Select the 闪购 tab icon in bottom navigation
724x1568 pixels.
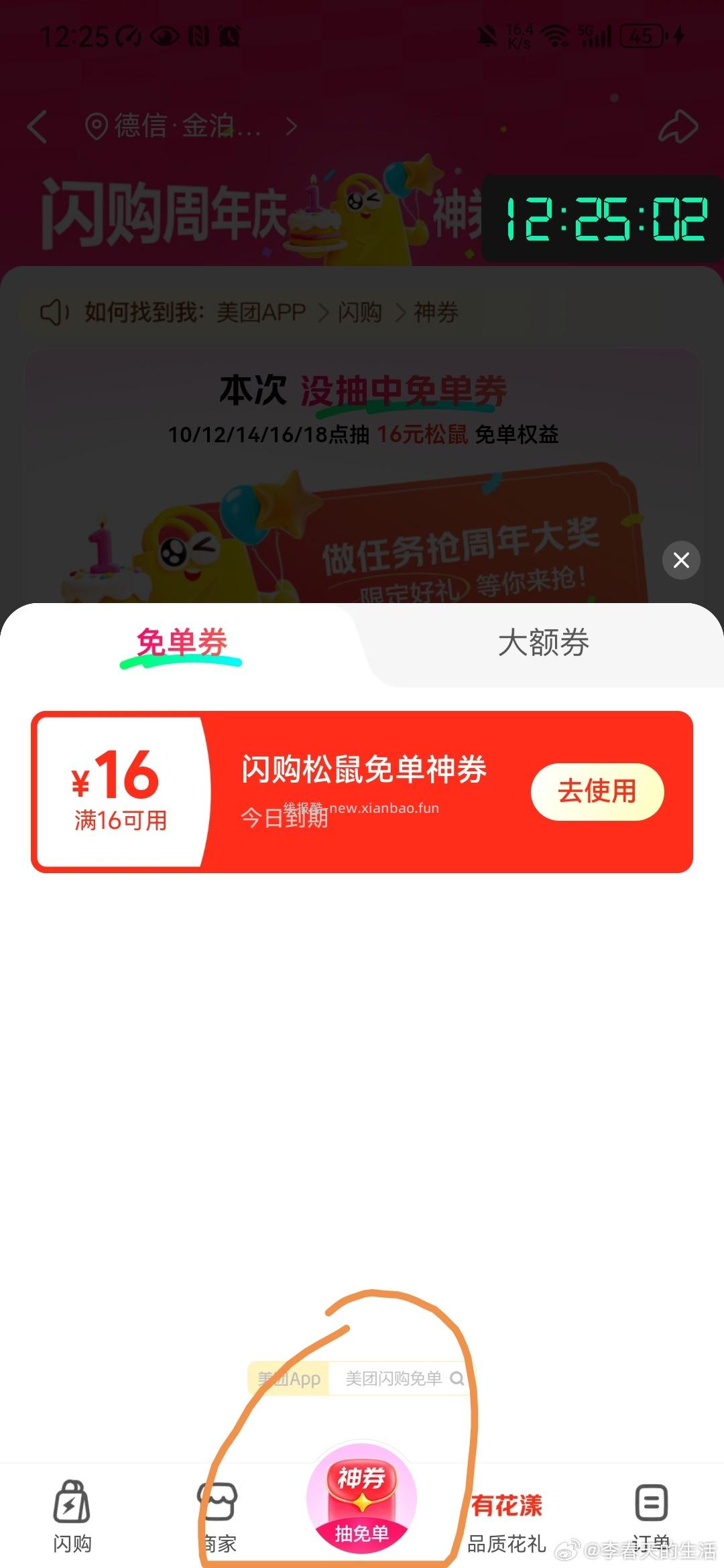coord(72,1504)
